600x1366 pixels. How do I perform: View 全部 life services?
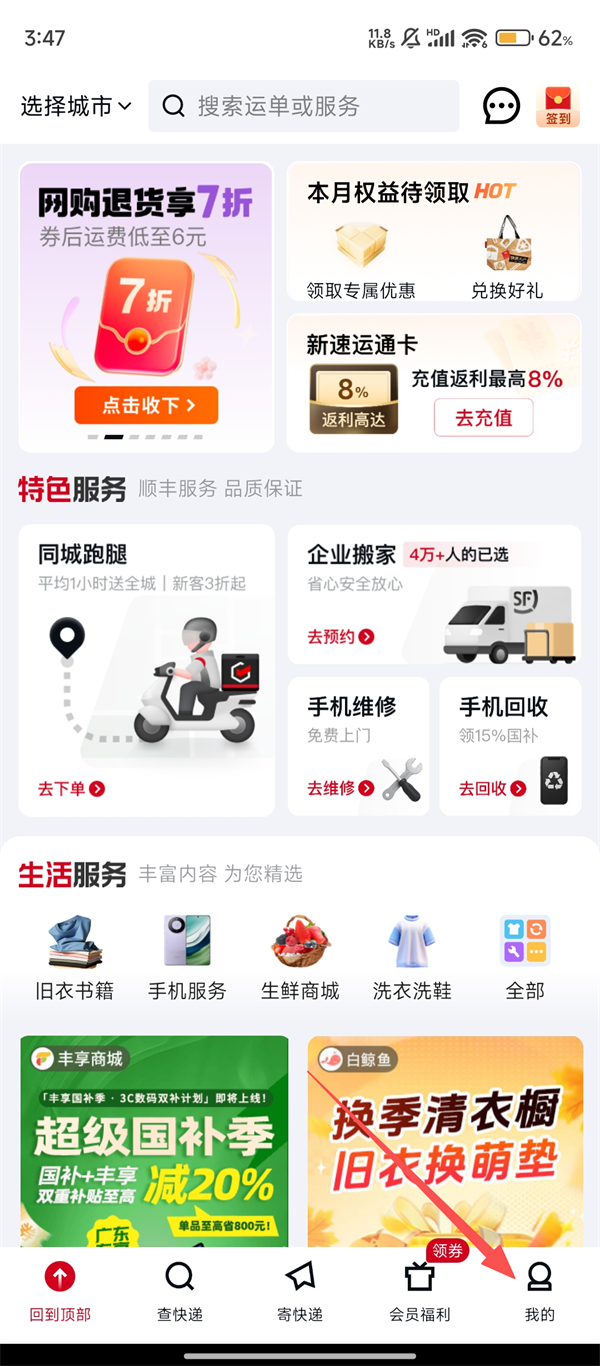[x=525, y=957]
